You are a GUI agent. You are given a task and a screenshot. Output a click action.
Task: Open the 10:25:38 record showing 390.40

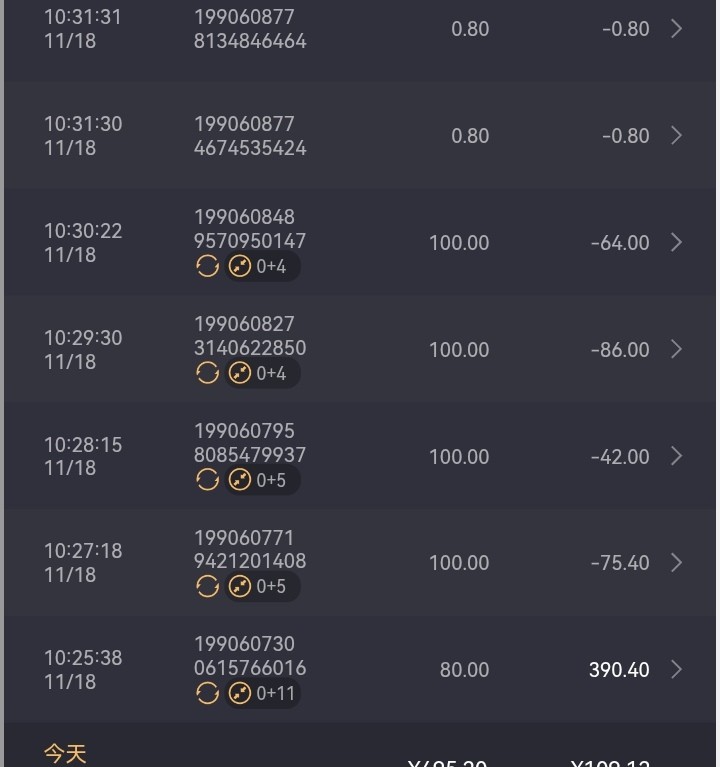click(x=676, y=669)
